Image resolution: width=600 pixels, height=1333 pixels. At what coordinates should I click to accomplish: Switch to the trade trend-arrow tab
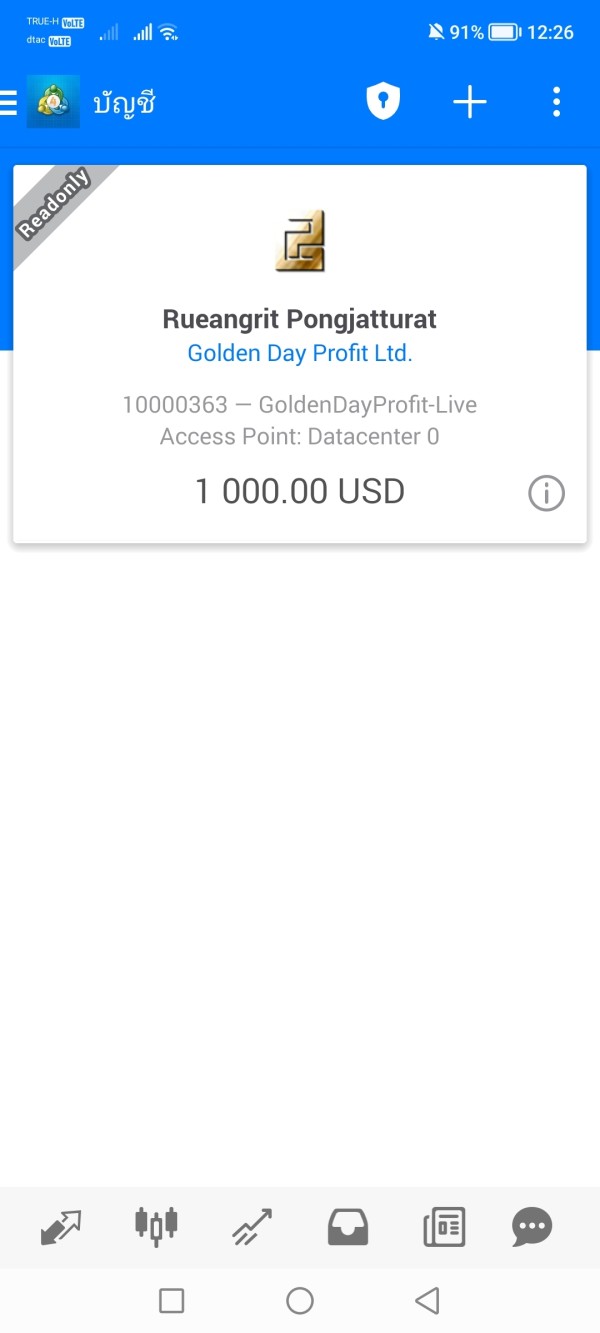pos(252,1227)
